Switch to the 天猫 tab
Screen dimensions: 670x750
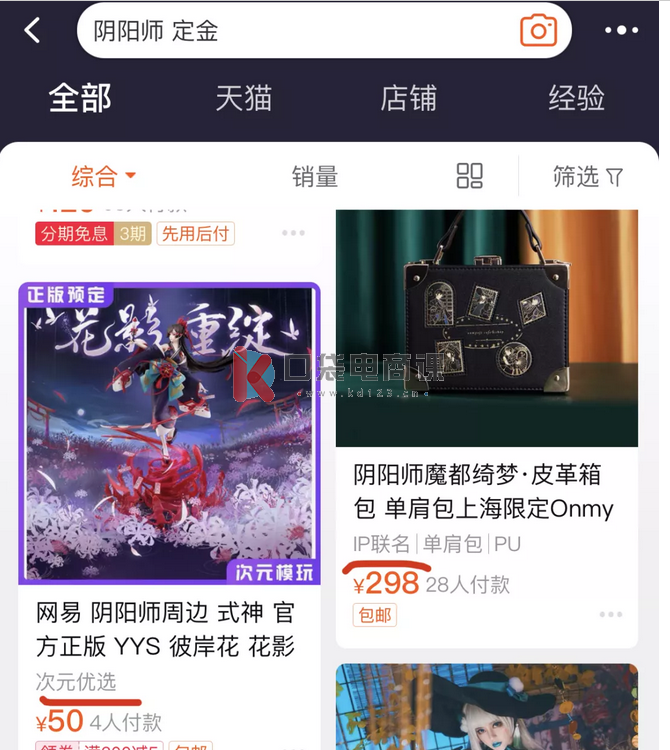[x=243, y=98]
